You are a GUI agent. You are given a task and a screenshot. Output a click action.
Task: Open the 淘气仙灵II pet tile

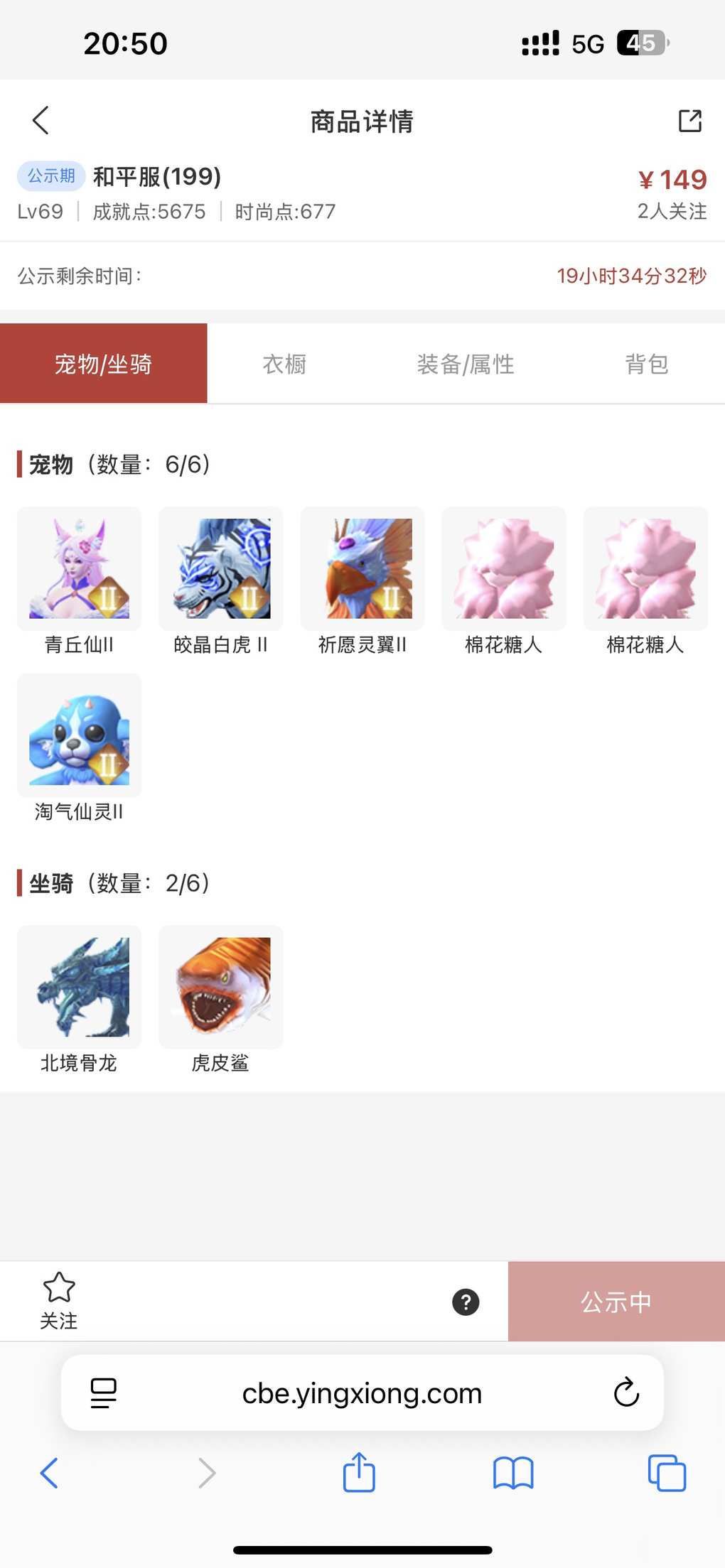point(79,735)
